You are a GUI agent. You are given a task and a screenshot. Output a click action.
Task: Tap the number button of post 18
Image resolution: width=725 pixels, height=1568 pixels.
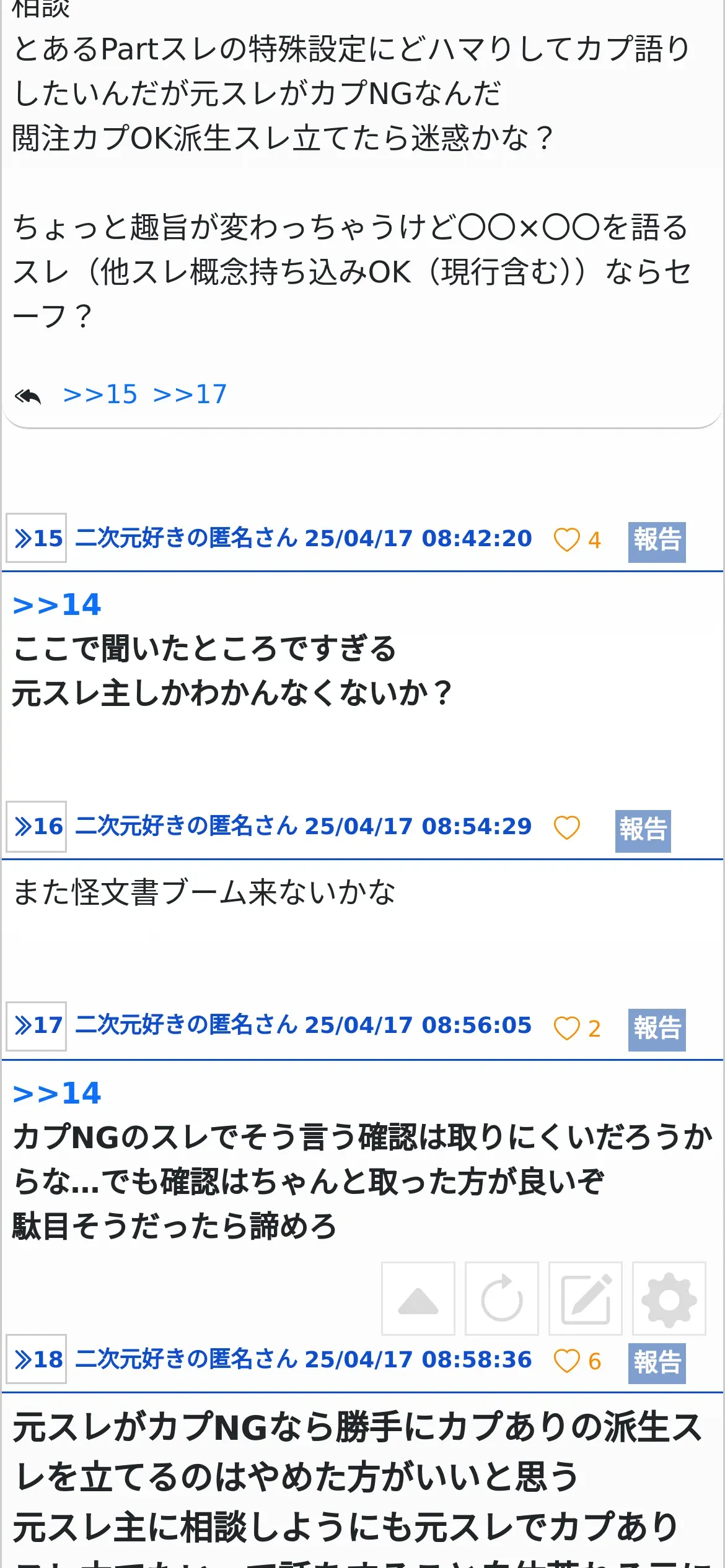point(37,1359)
